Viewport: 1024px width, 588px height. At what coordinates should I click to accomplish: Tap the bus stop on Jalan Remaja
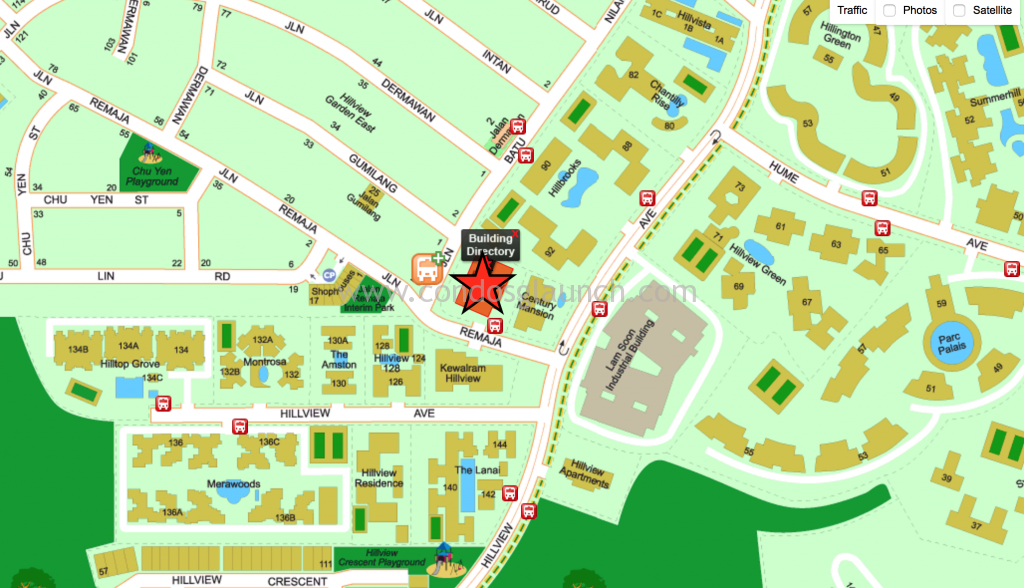tap(494, 325)
